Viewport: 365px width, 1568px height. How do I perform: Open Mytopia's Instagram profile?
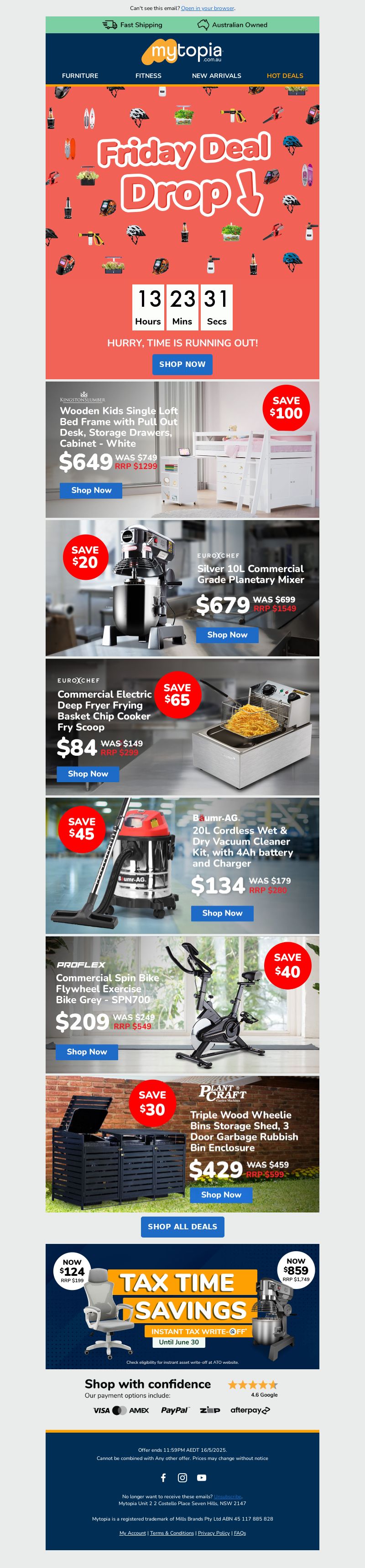[x=182, y=1478]
